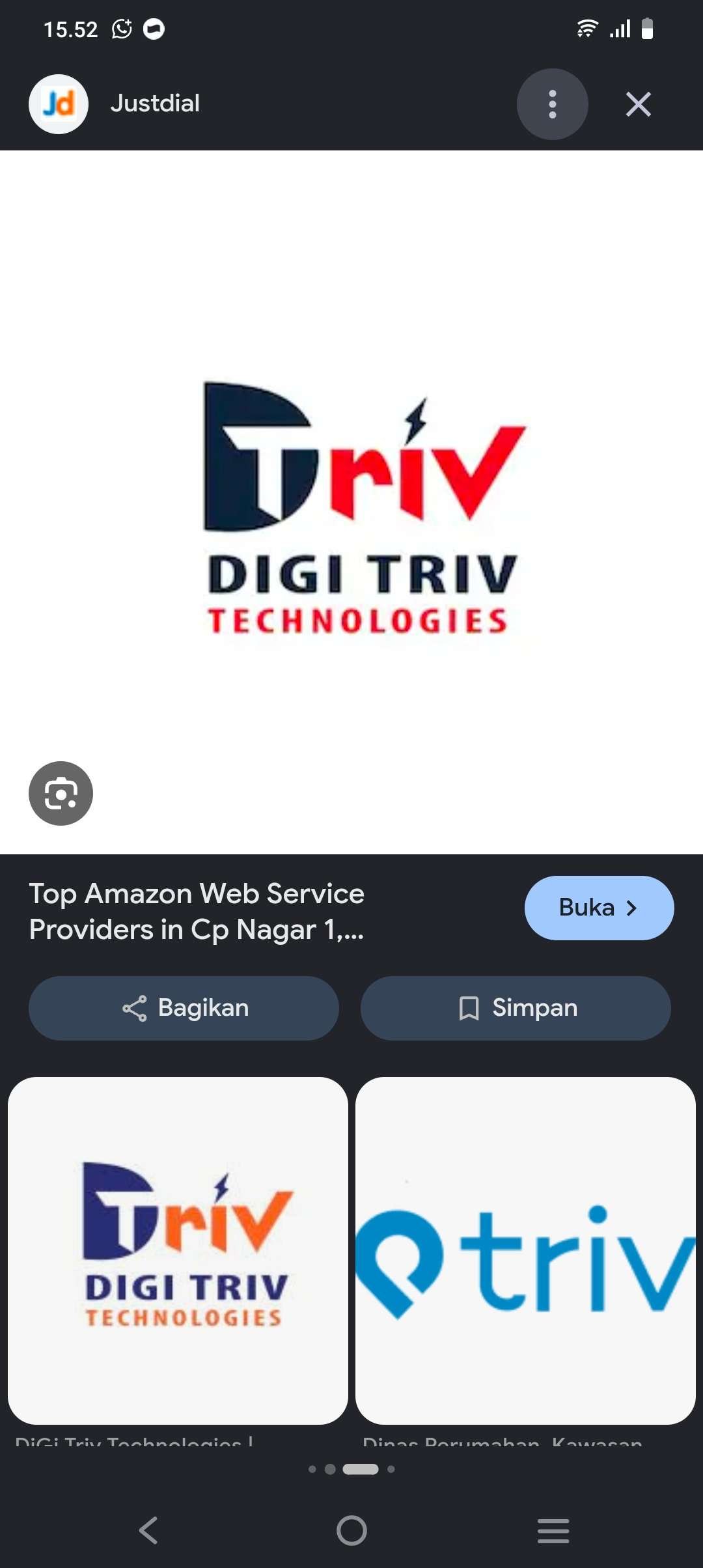
Task: Search this image with Lens icon
Action: click(x=61, y=793)
